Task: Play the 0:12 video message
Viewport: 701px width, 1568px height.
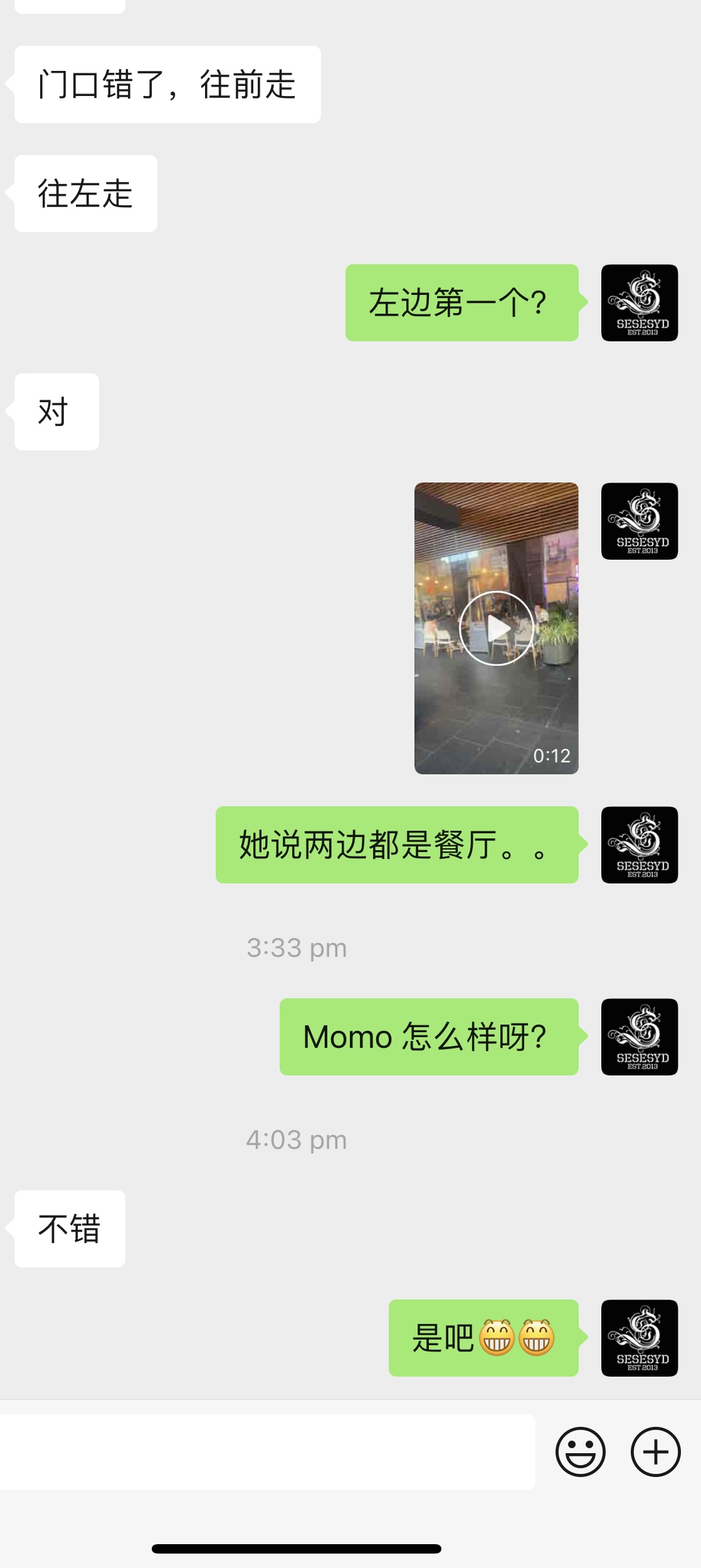Action: [x=496, y=628]
